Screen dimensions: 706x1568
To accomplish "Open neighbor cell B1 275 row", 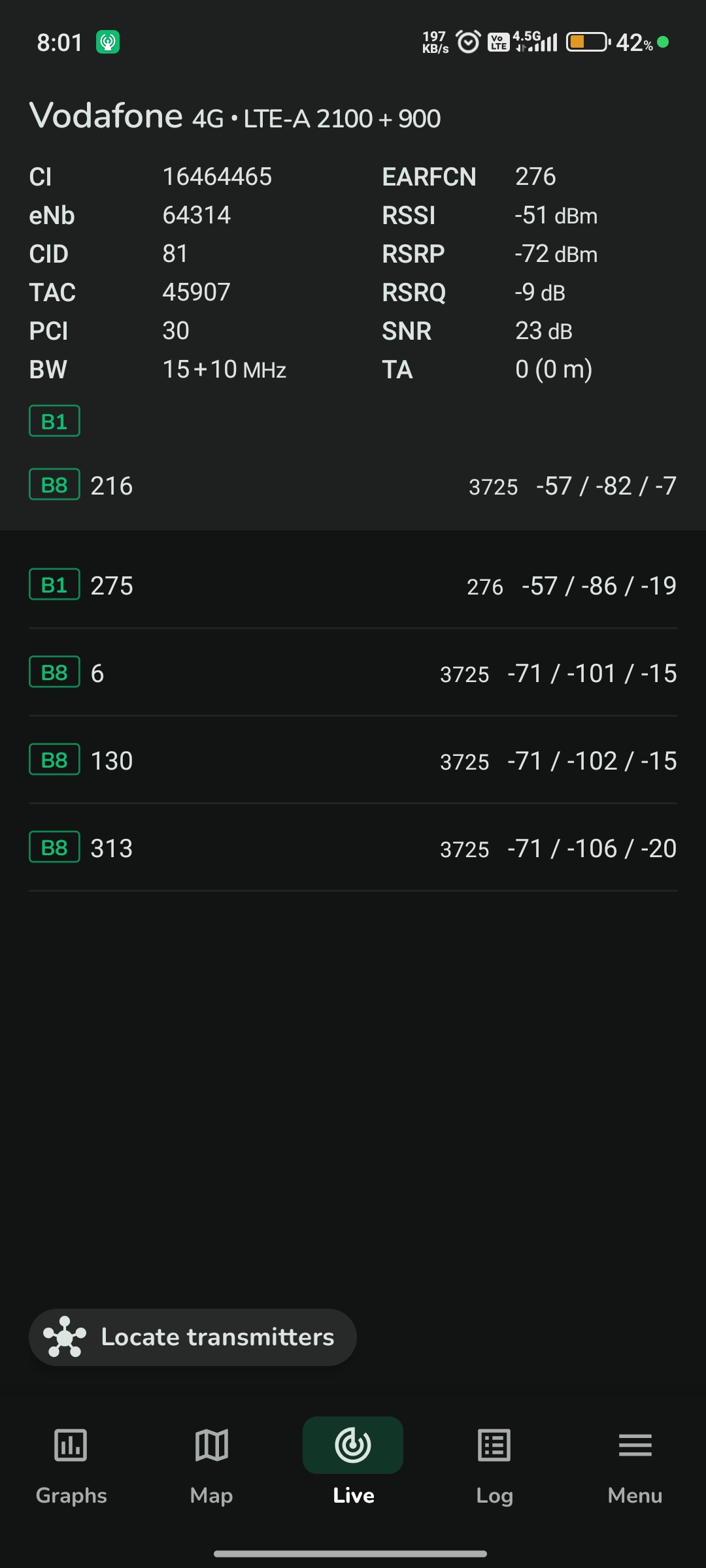I will pos(353,585).
